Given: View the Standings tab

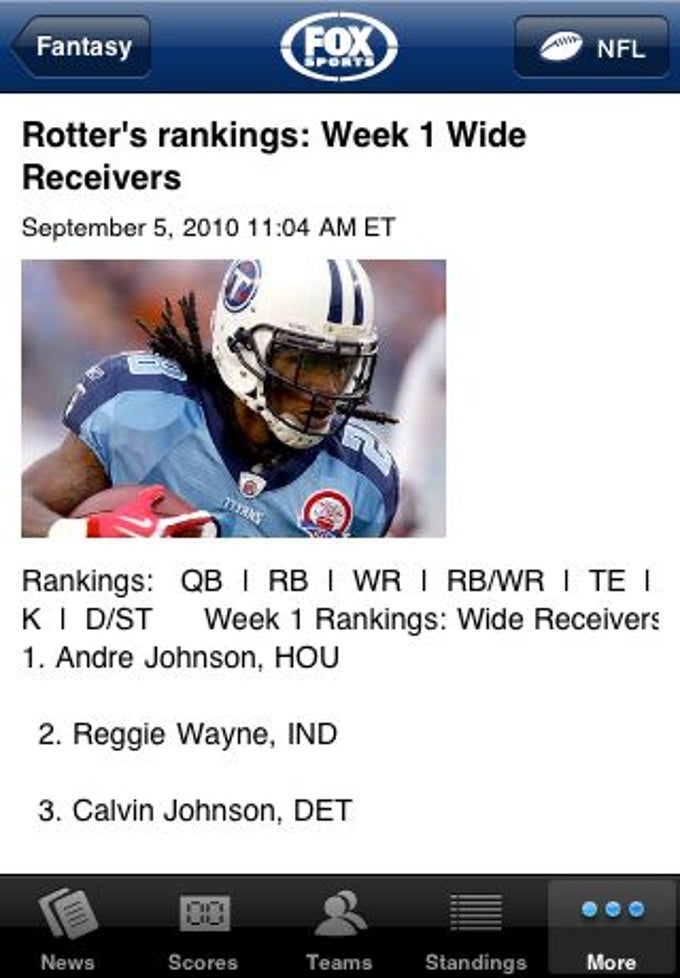Looking at the screenshot, I should (475, 928).
